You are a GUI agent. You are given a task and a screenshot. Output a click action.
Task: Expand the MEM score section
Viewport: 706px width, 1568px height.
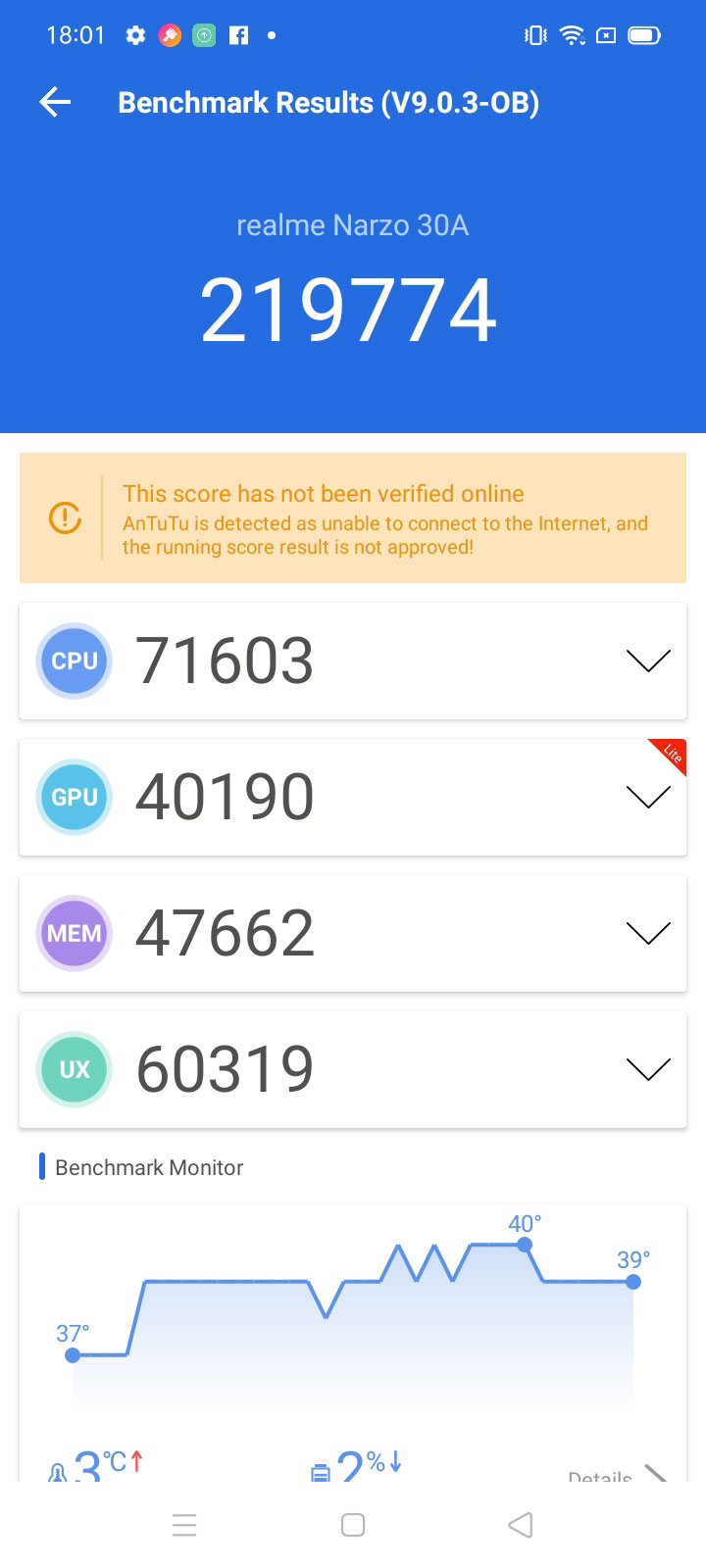tap(647, 933)
